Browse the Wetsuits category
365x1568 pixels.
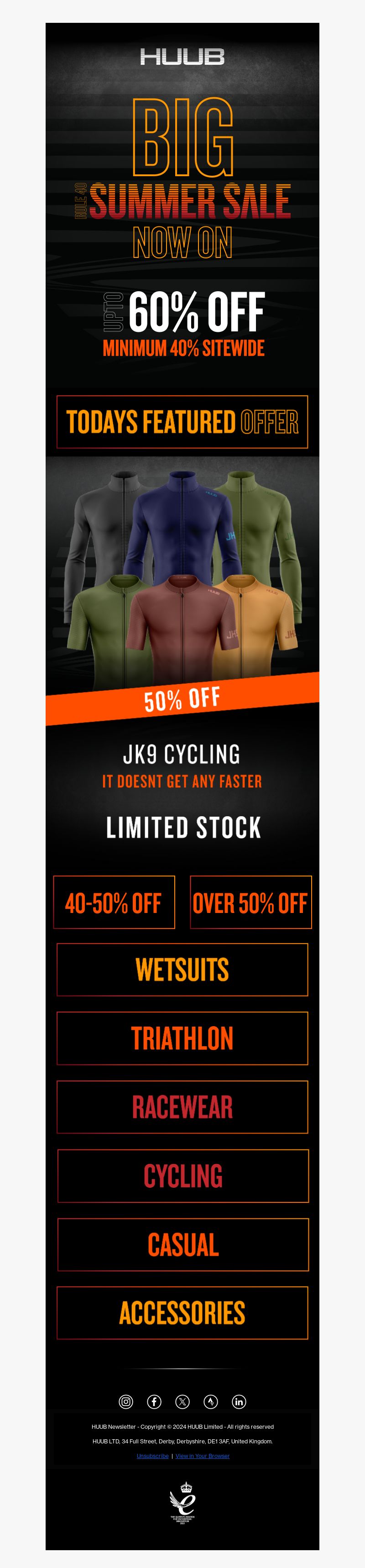pos(182,970)
